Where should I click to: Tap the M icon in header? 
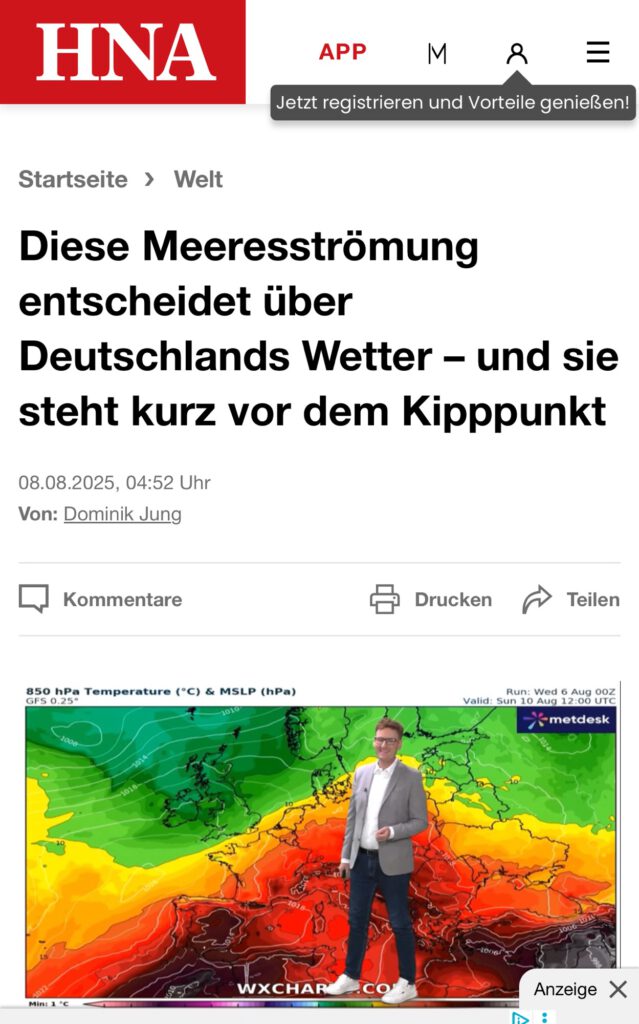pos(437,53)
